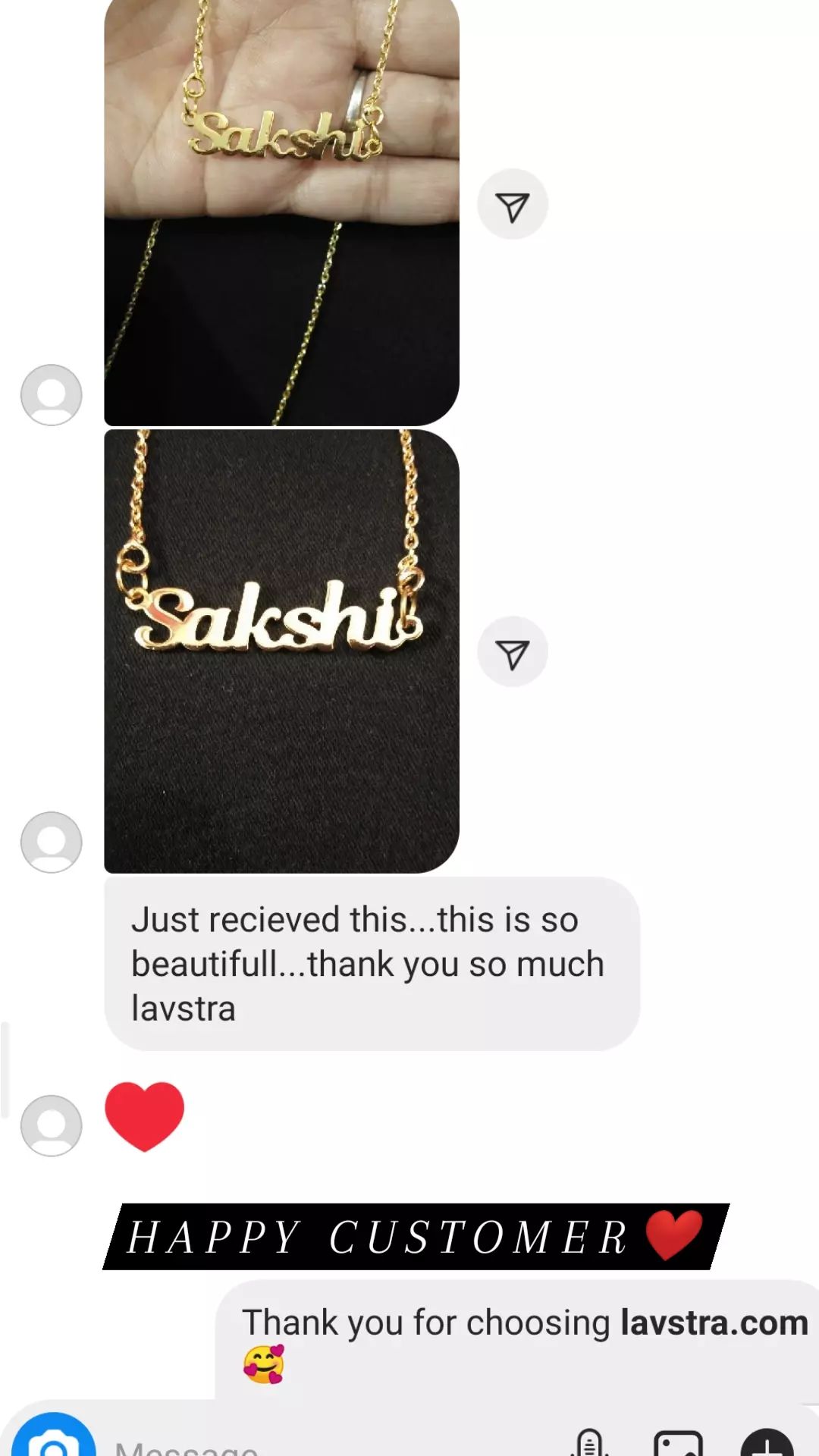Open the camera from the message bar
The width and height of the screenshot is (819, 1456).
[53, 1436]
